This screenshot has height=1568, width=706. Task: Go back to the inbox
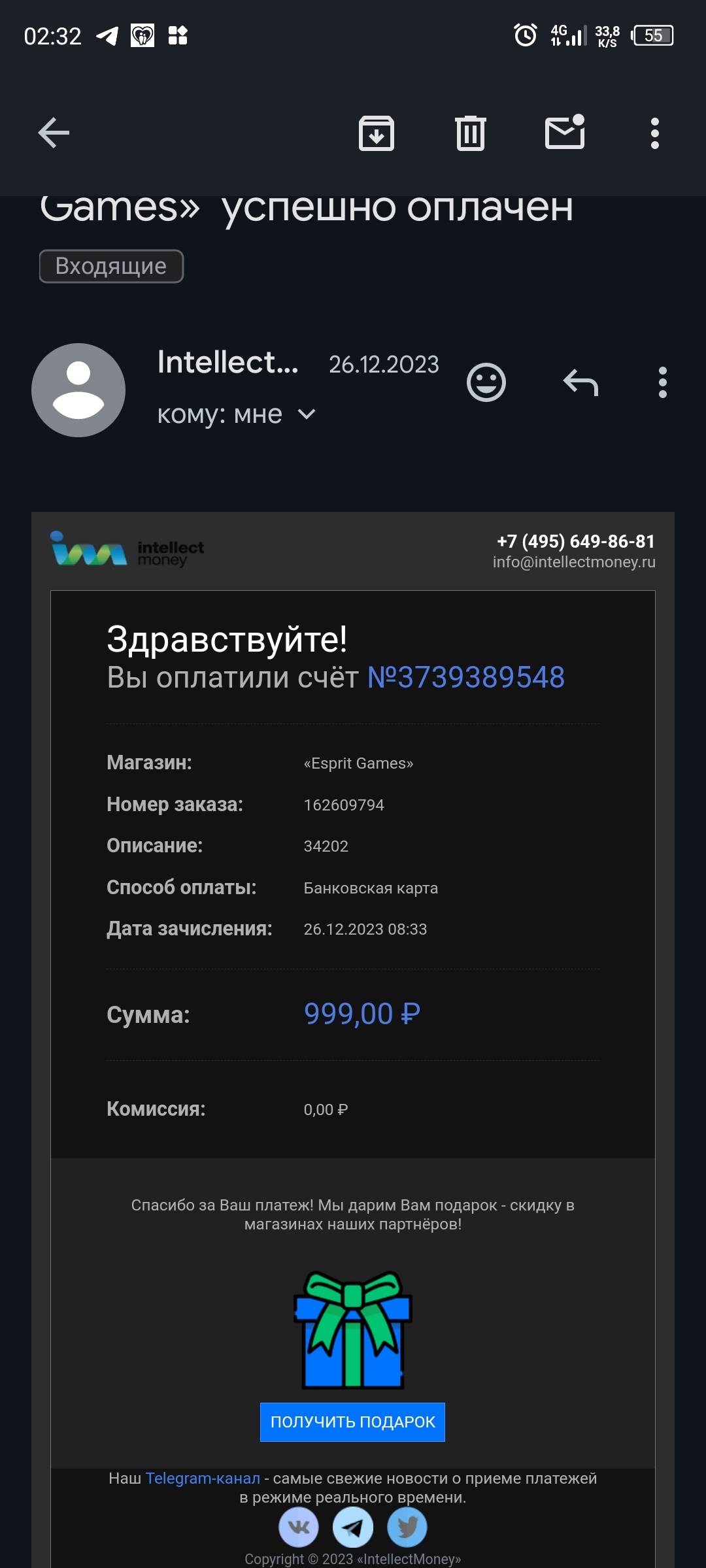pyautogui.click(x=54, y=133)
